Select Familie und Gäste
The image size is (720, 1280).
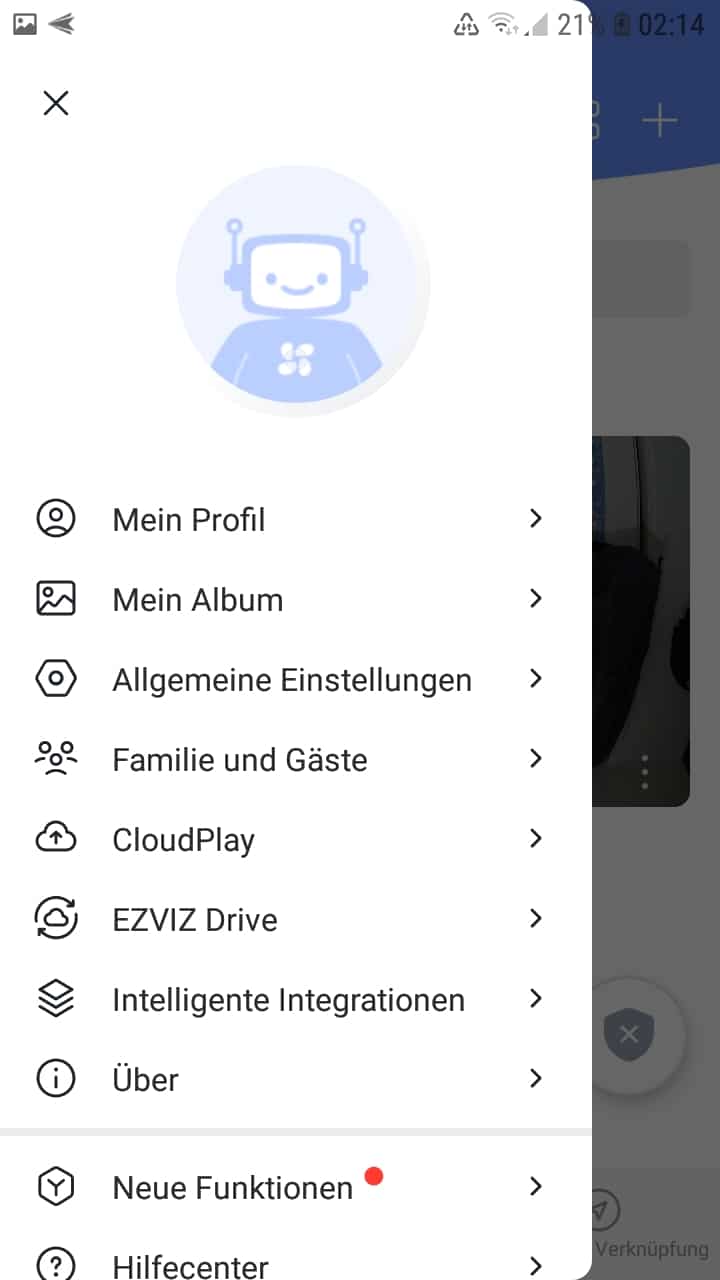coord(290,759)
